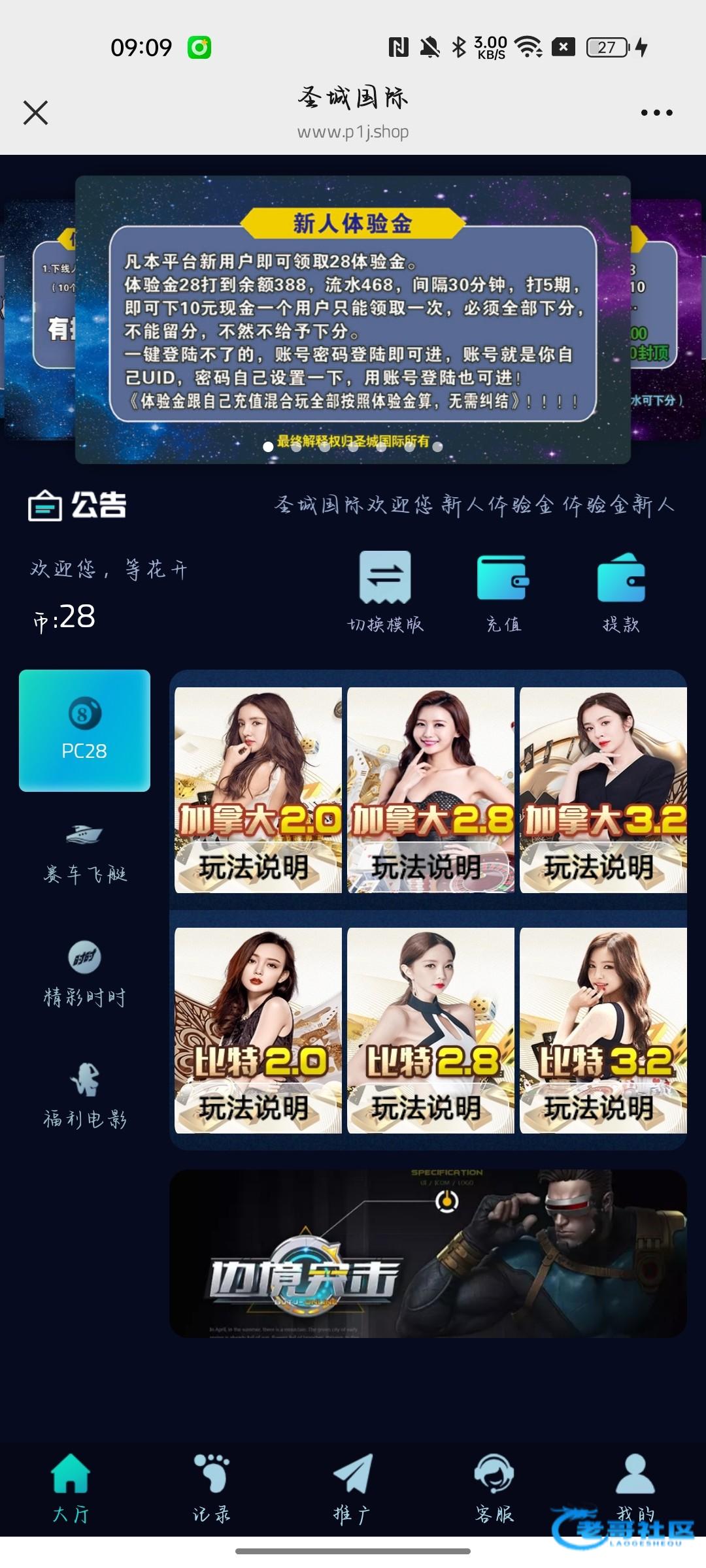Viewport: 706px width, 1568px height.
Task: Select the PC28 game category
Action: (x=84, y=730)
